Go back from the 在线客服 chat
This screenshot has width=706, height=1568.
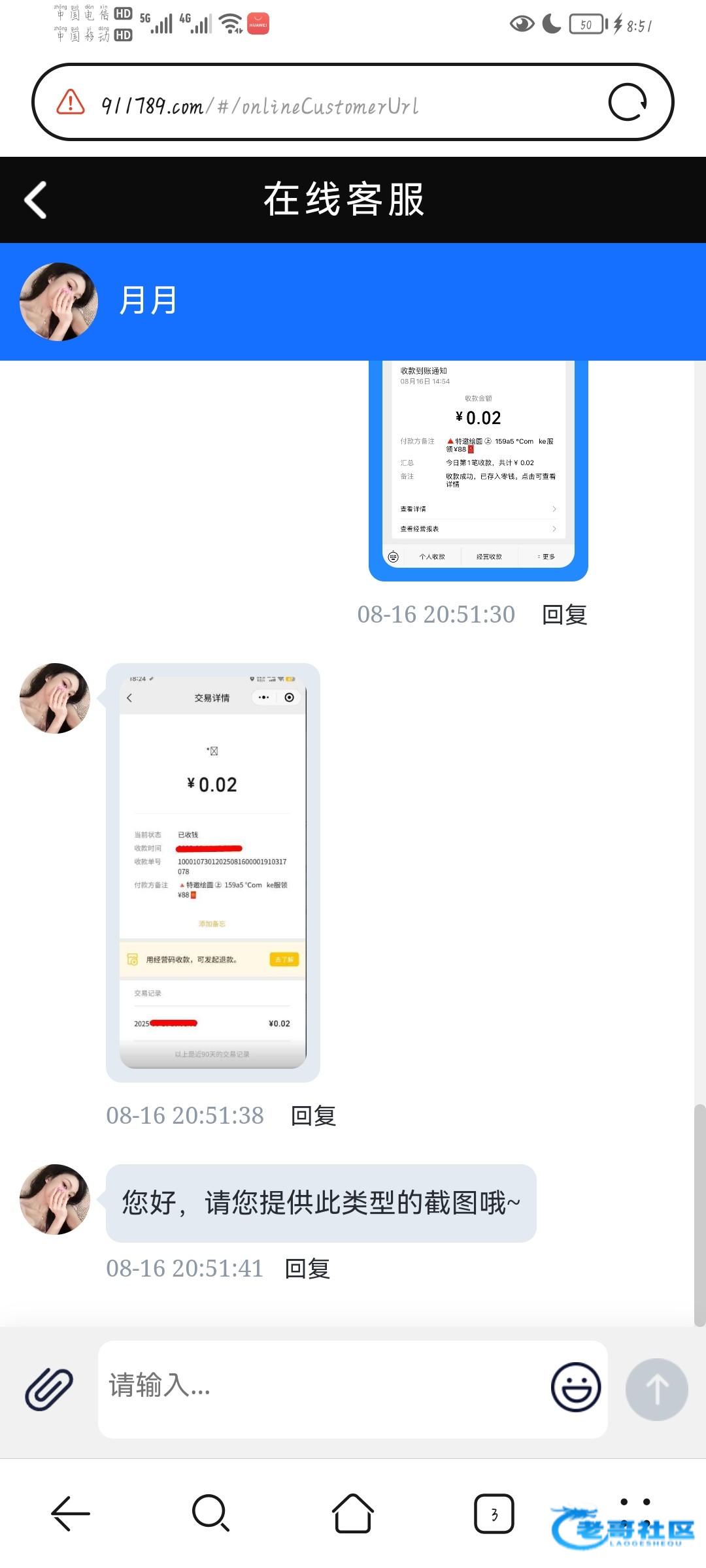36,200
